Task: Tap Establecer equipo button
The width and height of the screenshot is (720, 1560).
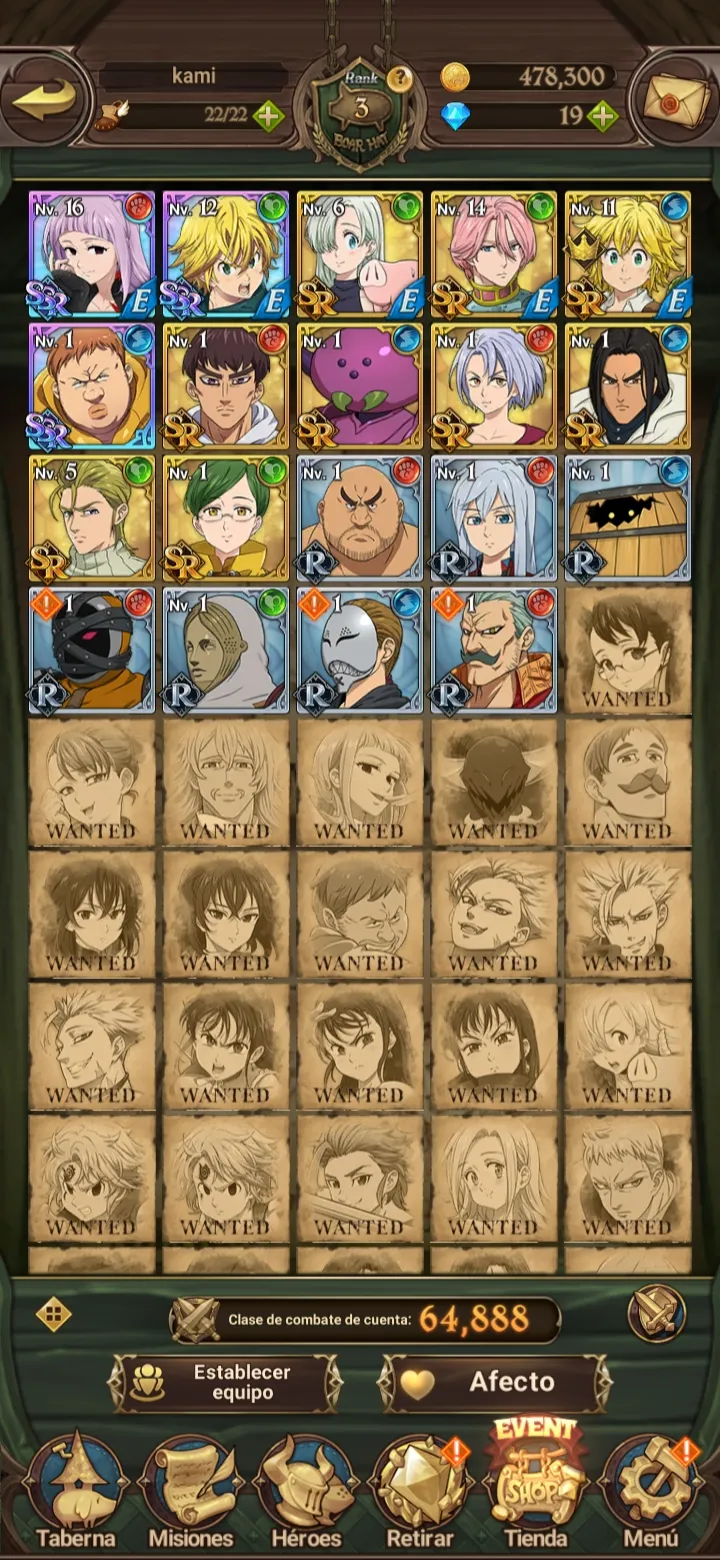Action: [226, 1382]
